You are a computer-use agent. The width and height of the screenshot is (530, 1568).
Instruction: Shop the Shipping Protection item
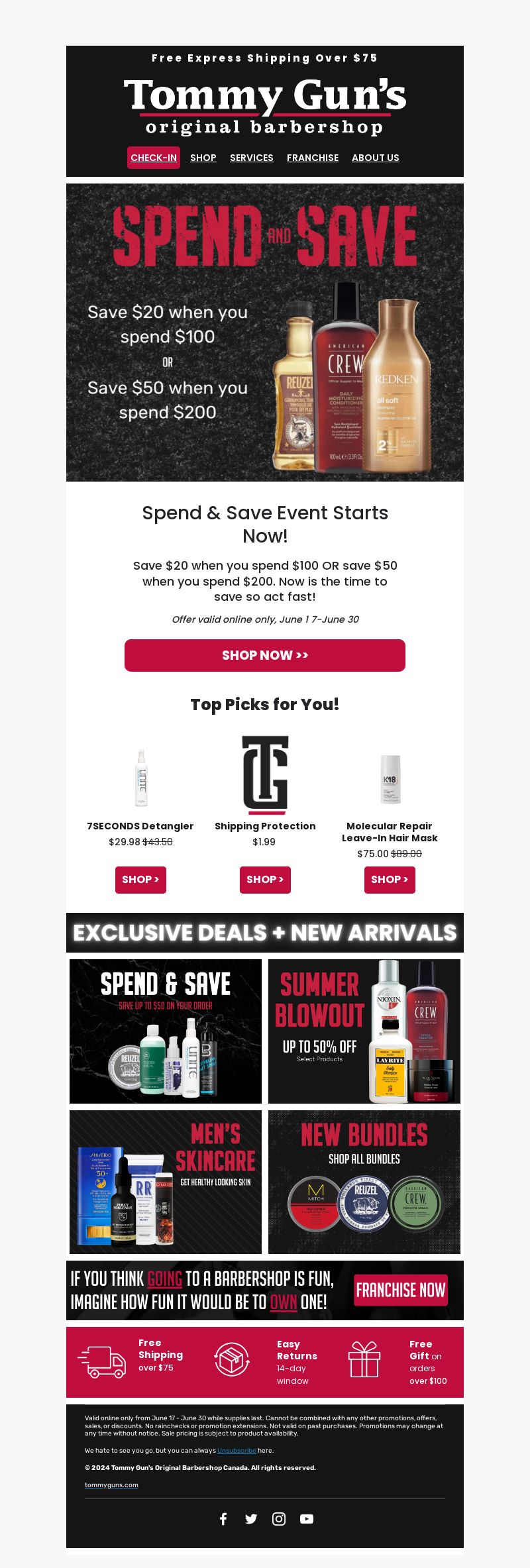coord(265,880)
